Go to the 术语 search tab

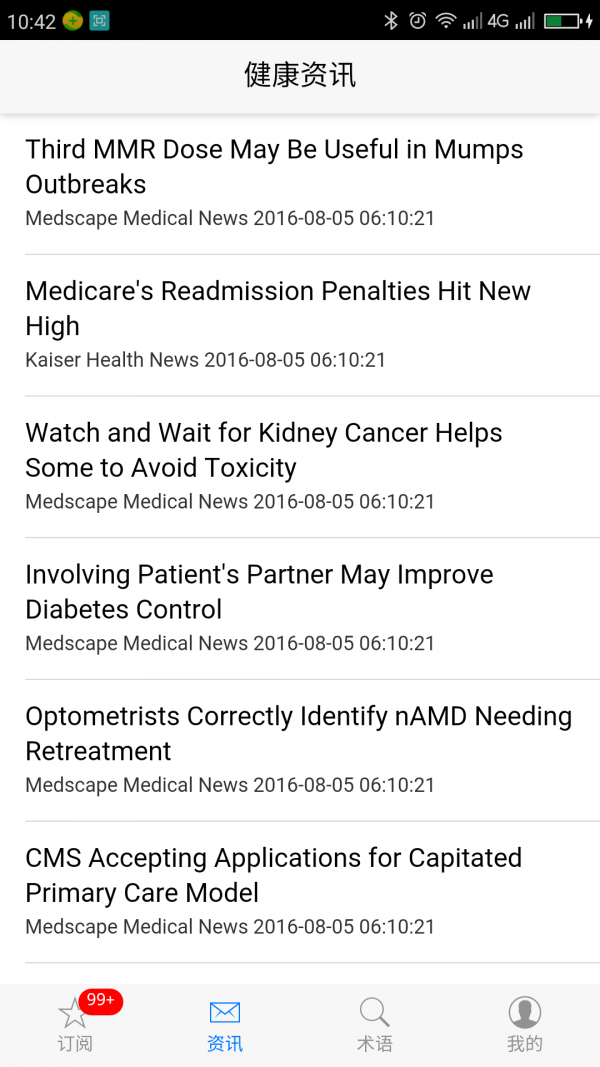click(375, 1024)
